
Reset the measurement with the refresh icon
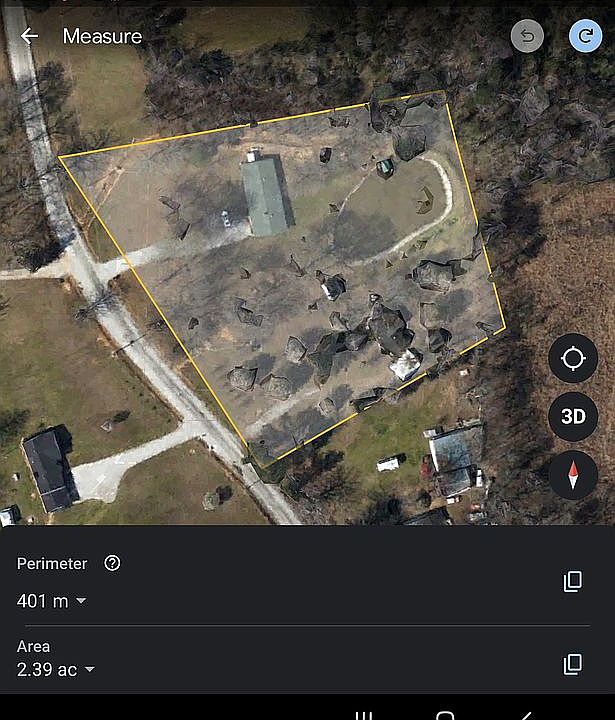(x=585, y=36)
